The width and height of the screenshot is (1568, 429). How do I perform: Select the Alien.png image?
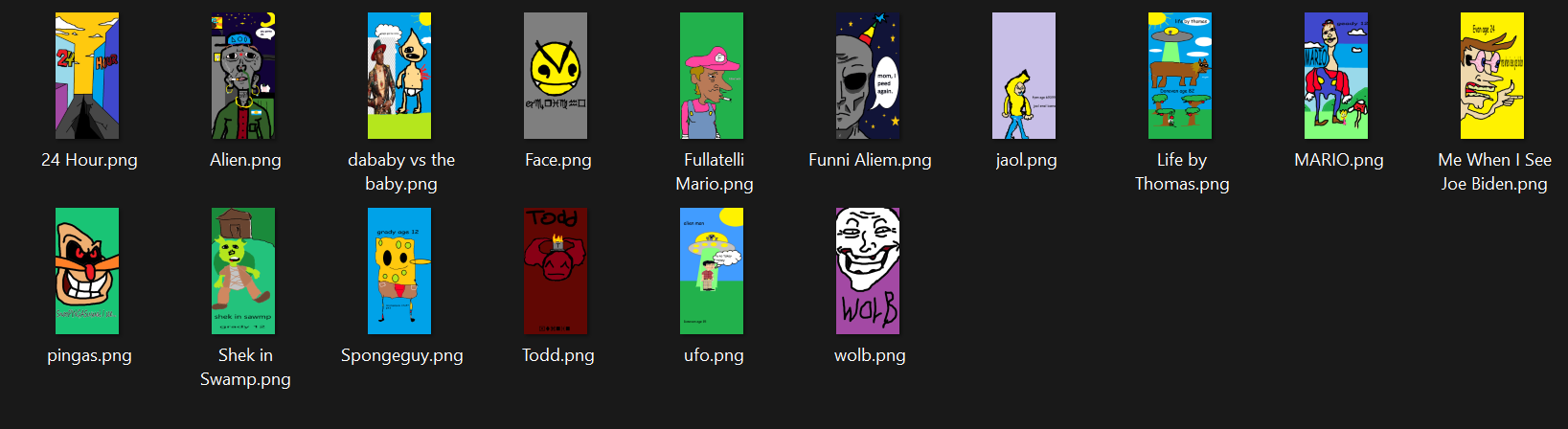[243, 76]
